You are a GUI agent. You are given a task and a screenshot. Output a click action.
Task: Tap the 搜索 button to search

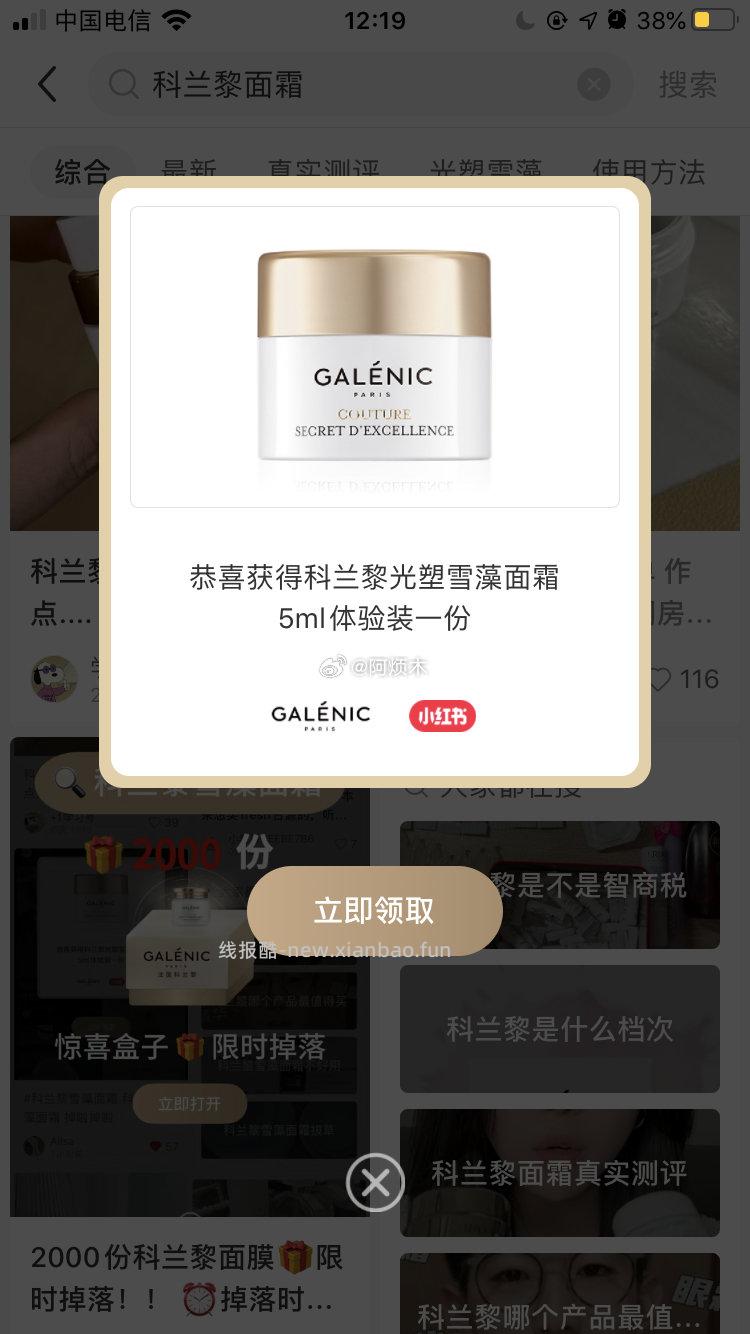(x=687, y=84)
